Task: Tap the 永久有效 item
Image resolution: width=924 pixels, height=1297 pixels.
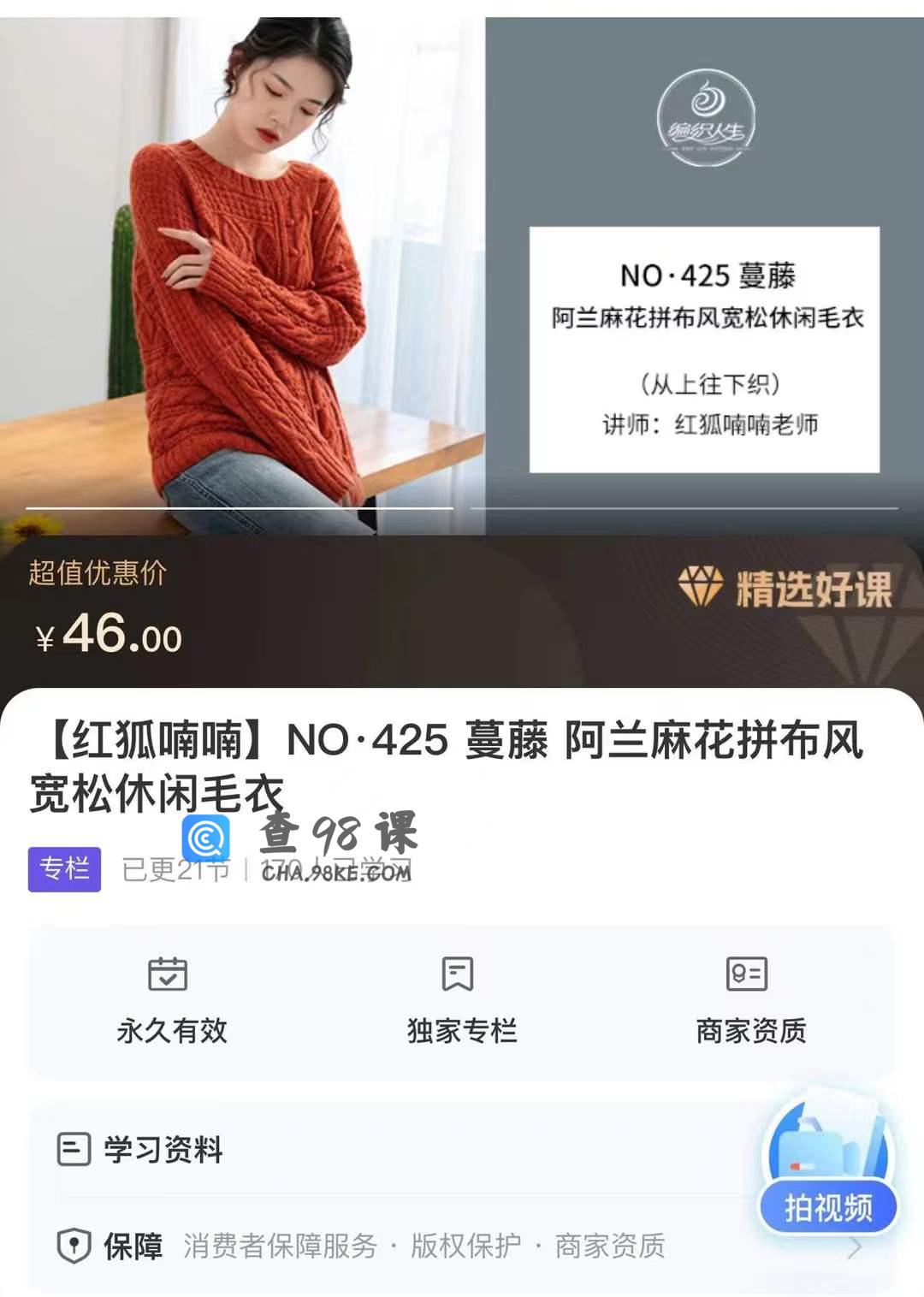Action: (x=171, y=1001)
